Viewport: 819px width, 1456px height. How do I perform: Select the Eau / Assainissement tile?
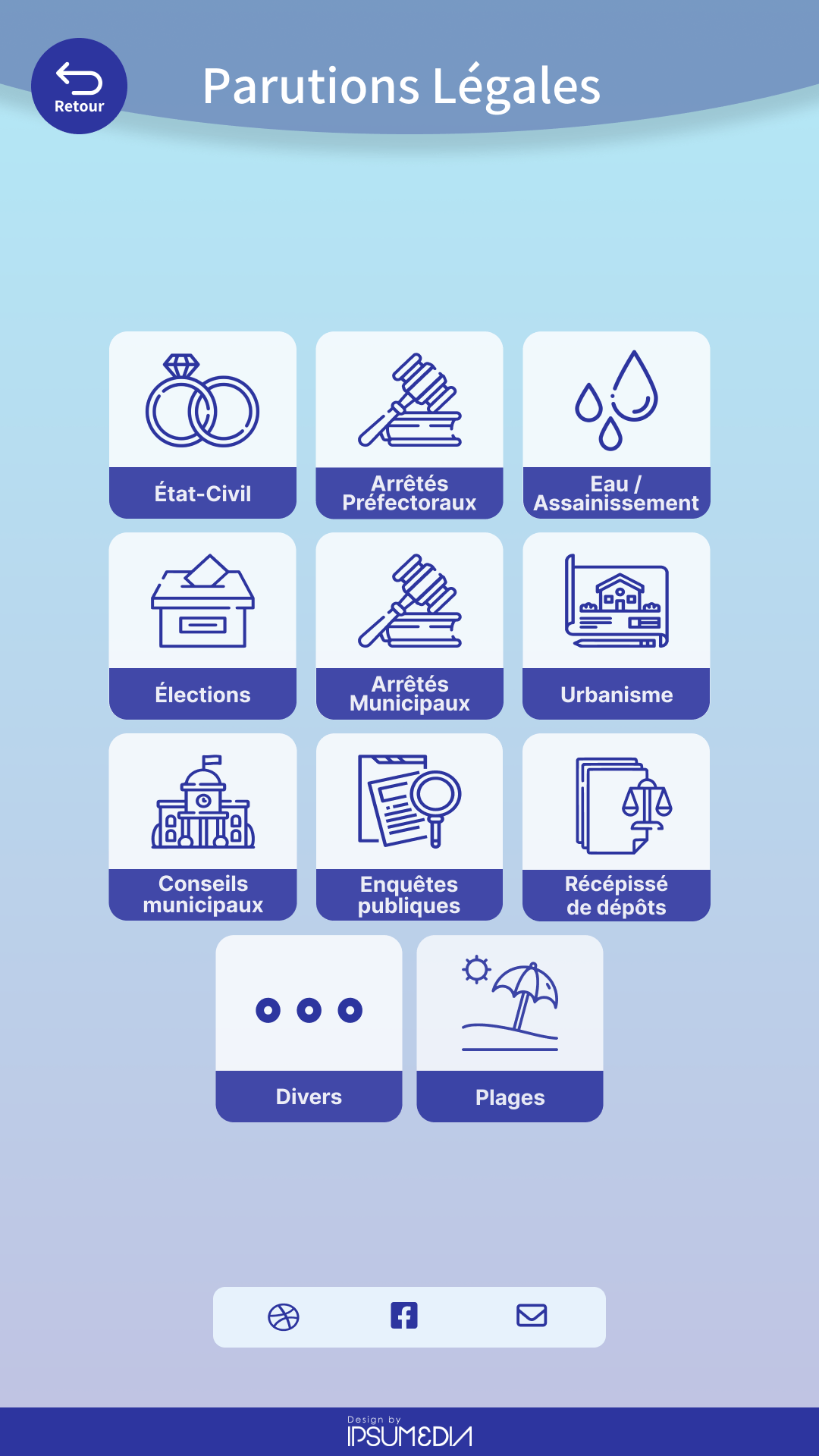[x=617, y=425]
